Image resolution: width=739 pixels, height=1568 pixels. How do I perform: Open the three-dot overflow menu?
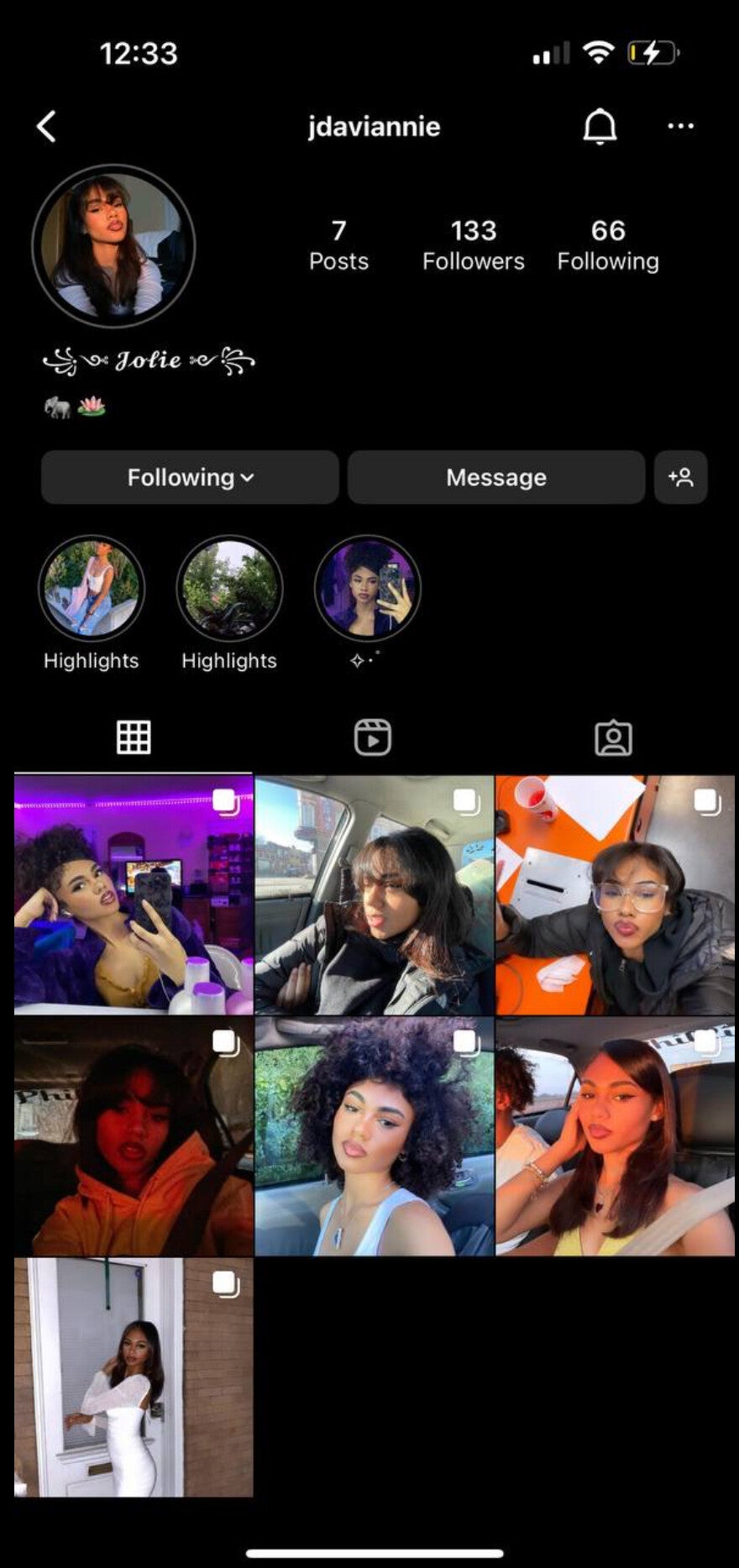coord(680,127)
